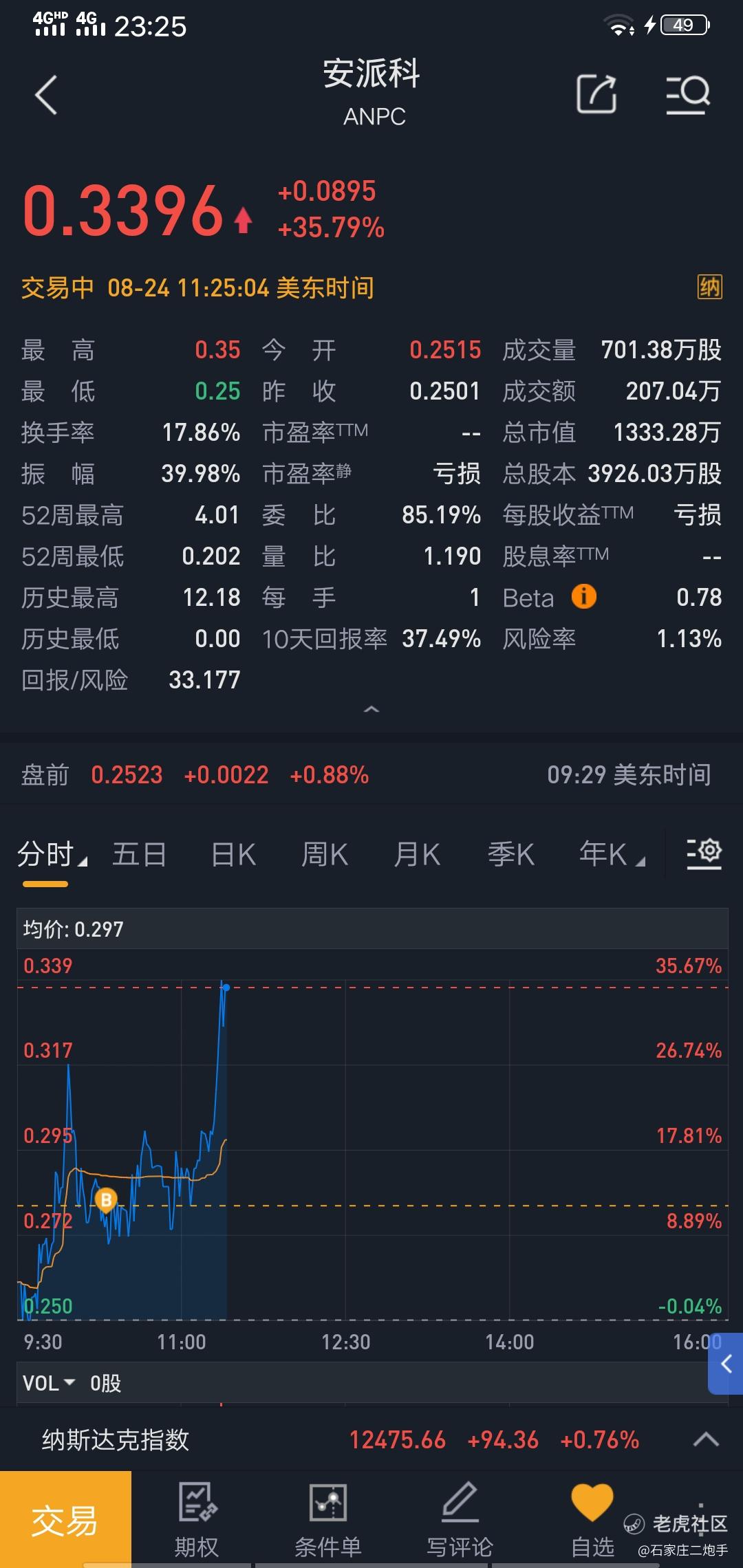Toggle 自选 watchlist heart
Screen dimensions: 743x1568
click(x=592, y=1520)
